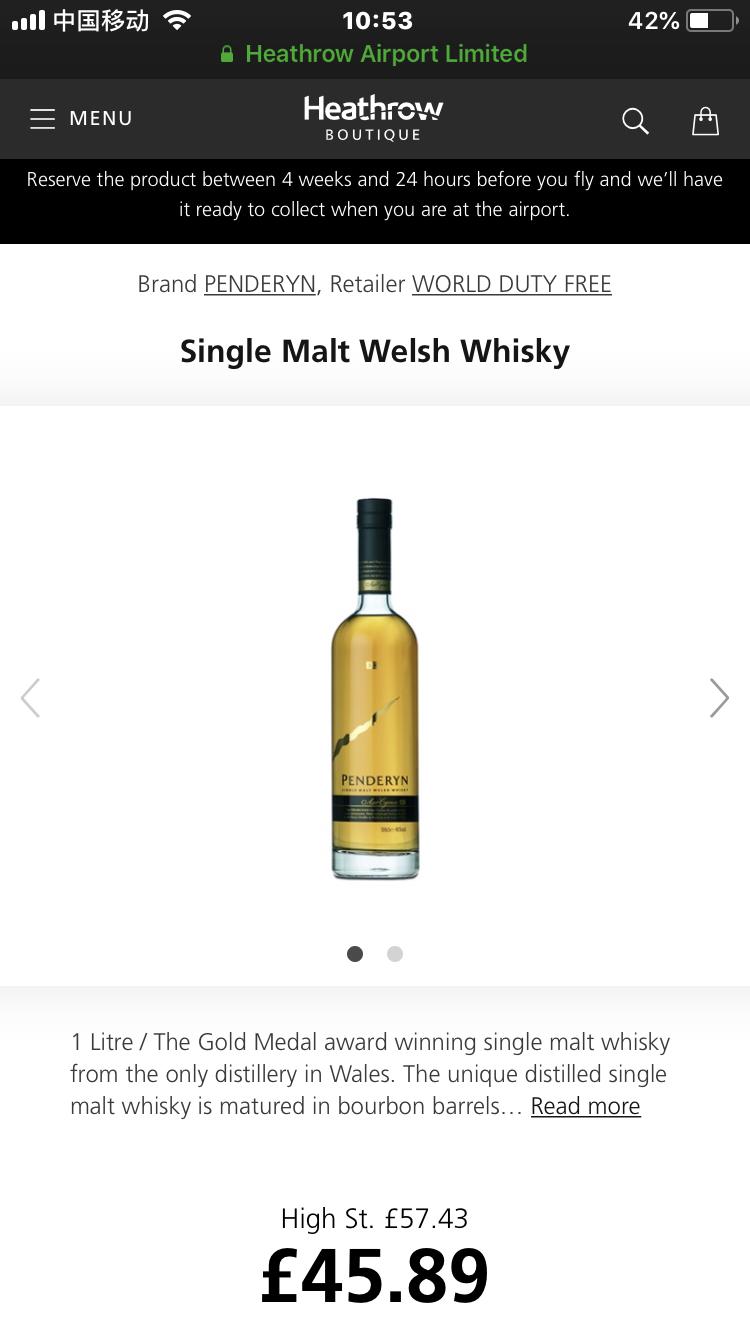The width and height of the screenshot is (750, 1334).
Task: Open the shopping bag
Action: (705, 121)
